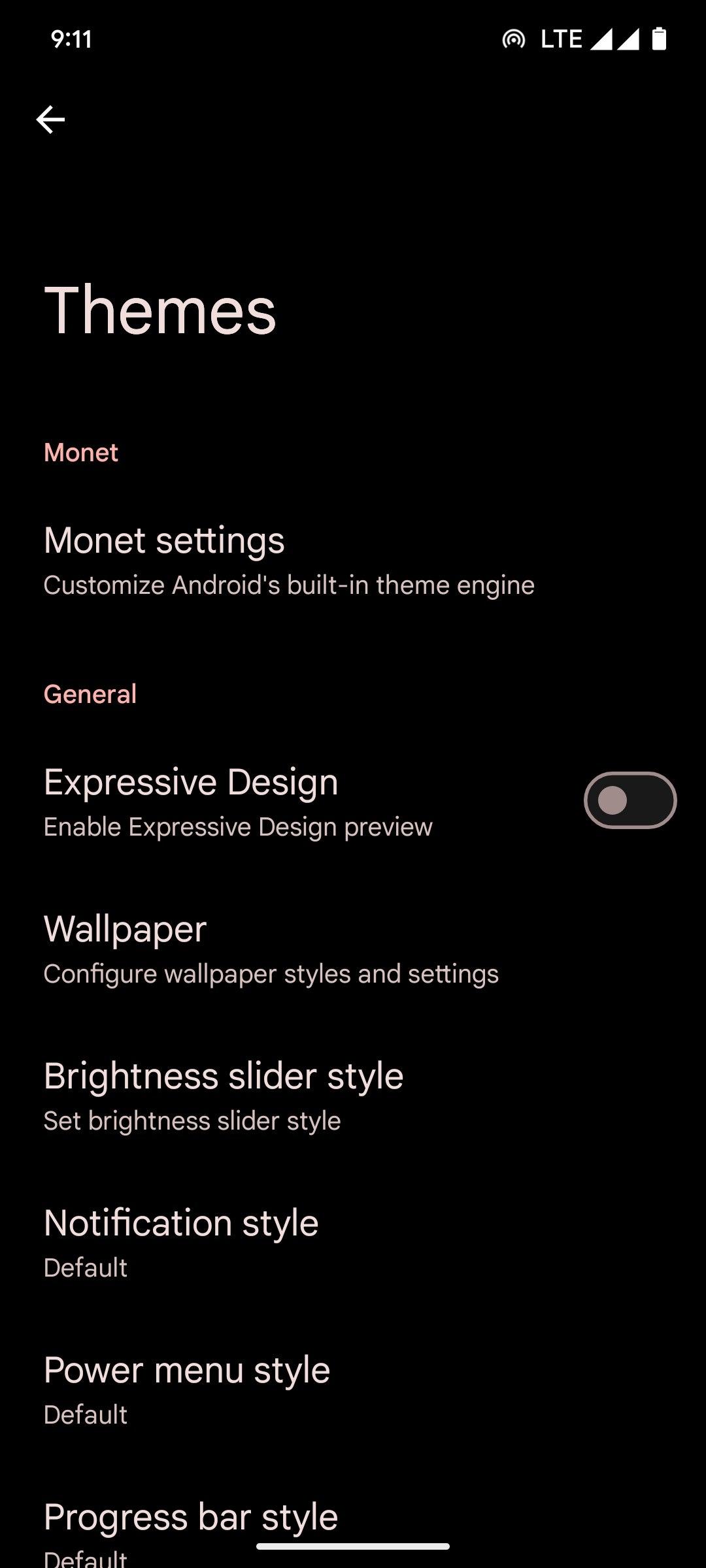The width and height of the screenshot is (706, 1568).
Task: Open Progress bar style
Action: [353, 1529]
